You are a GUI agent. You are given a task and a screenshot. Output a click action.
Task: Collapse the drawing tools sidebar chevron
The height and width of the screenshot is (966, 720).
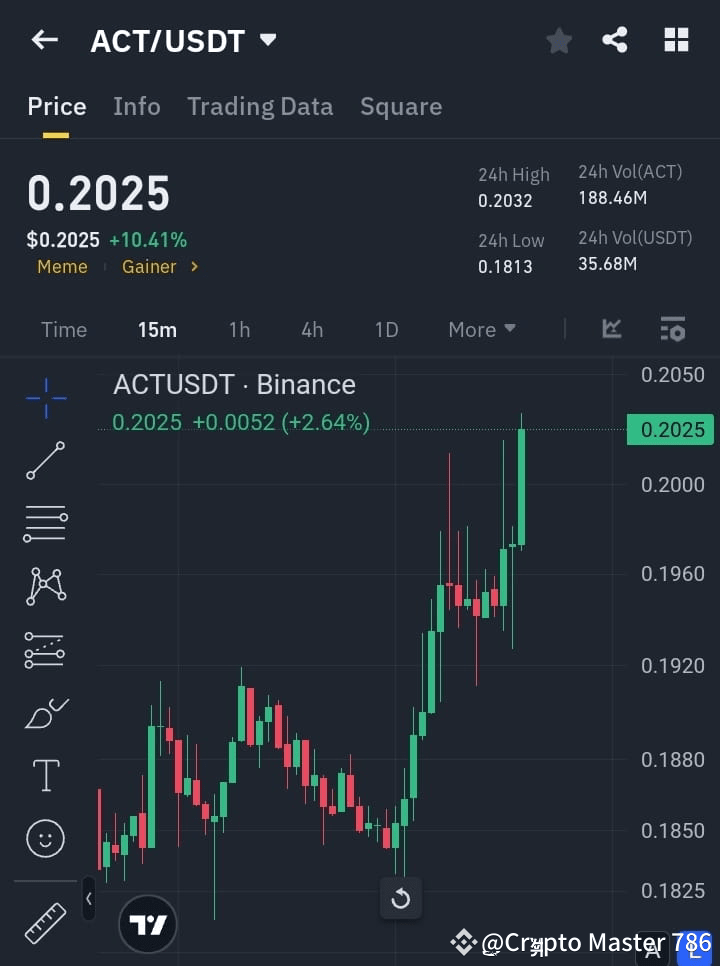point(88,898)
